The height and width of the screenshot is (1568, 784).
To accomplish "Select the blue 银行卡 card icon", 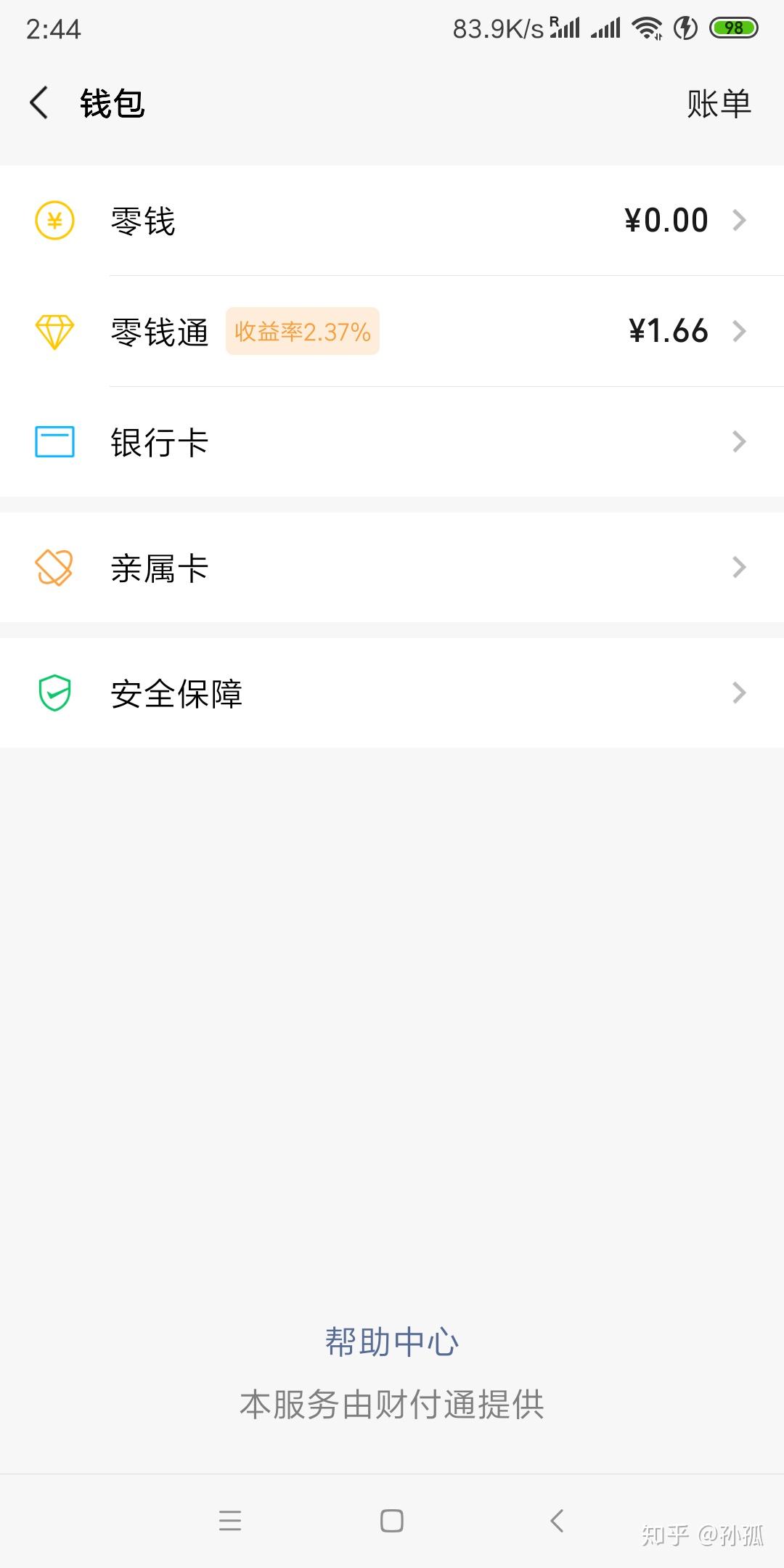I will click(x=54, y=441).
